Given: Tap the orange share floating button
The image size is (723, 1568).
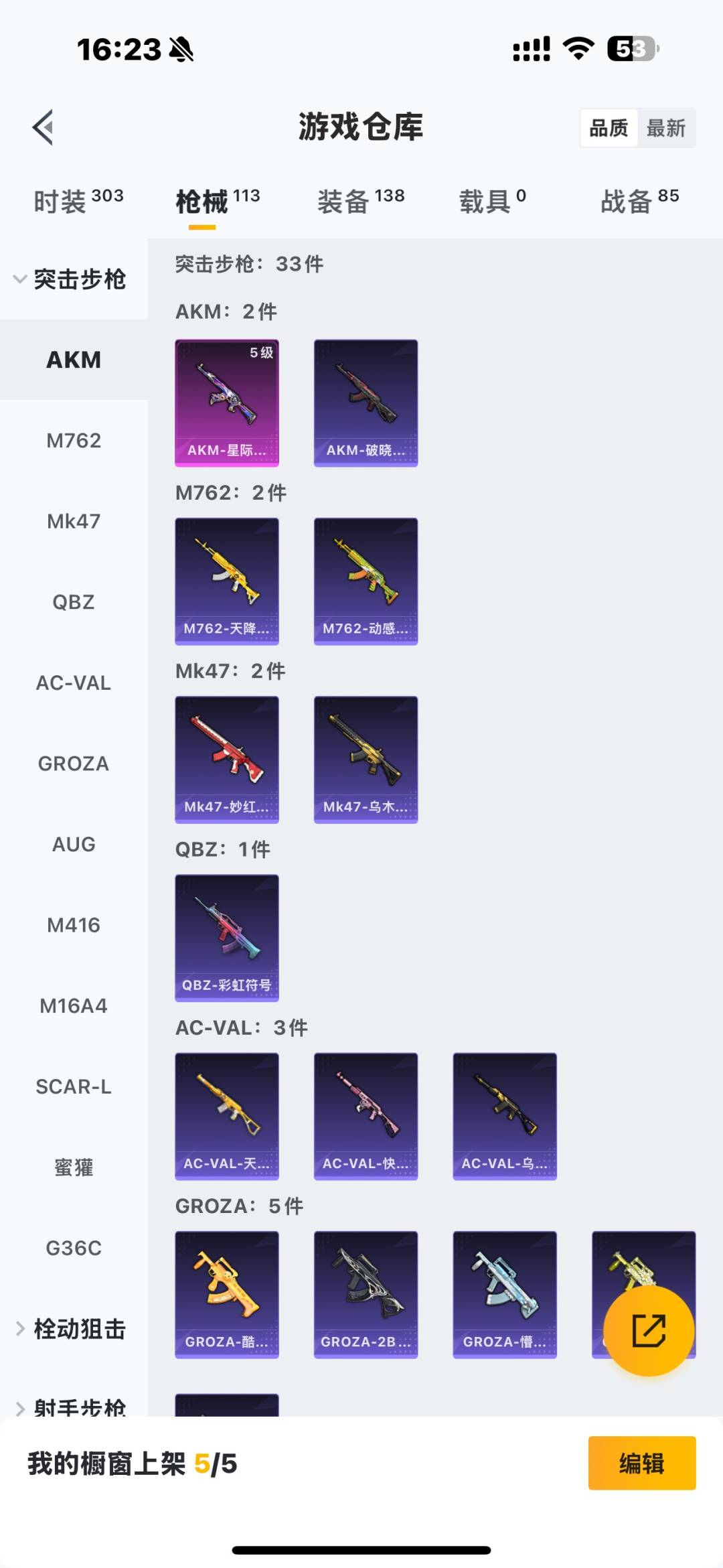Looking at the screenshot, I should pyautogui.click(x=648, y=1330).
